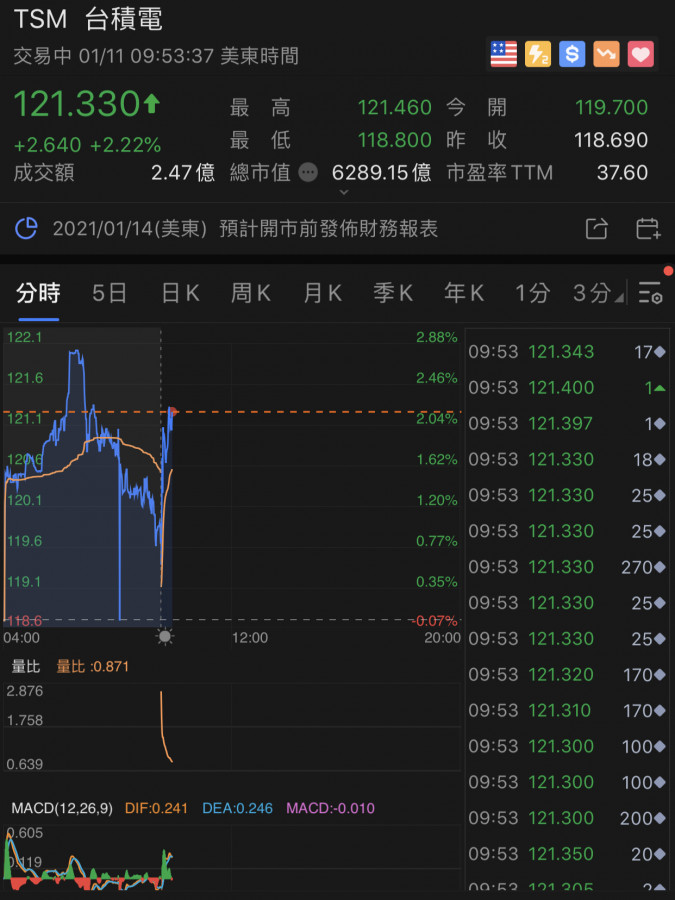Tap the blue dollar badge
The width and height of the screenshot is (675, 900).
point(572,54)
